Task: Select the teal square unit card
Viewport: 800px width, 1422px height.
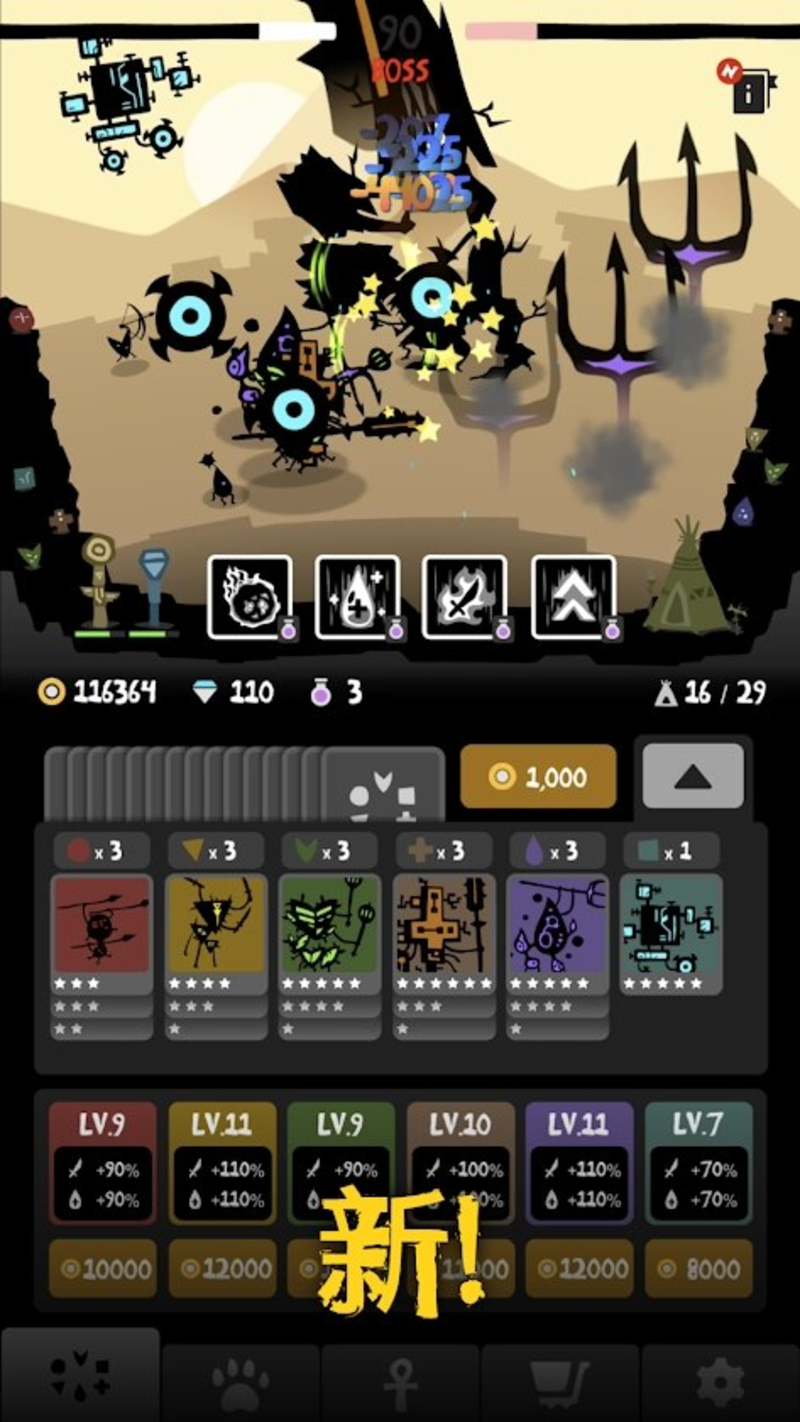Action: 671,925
